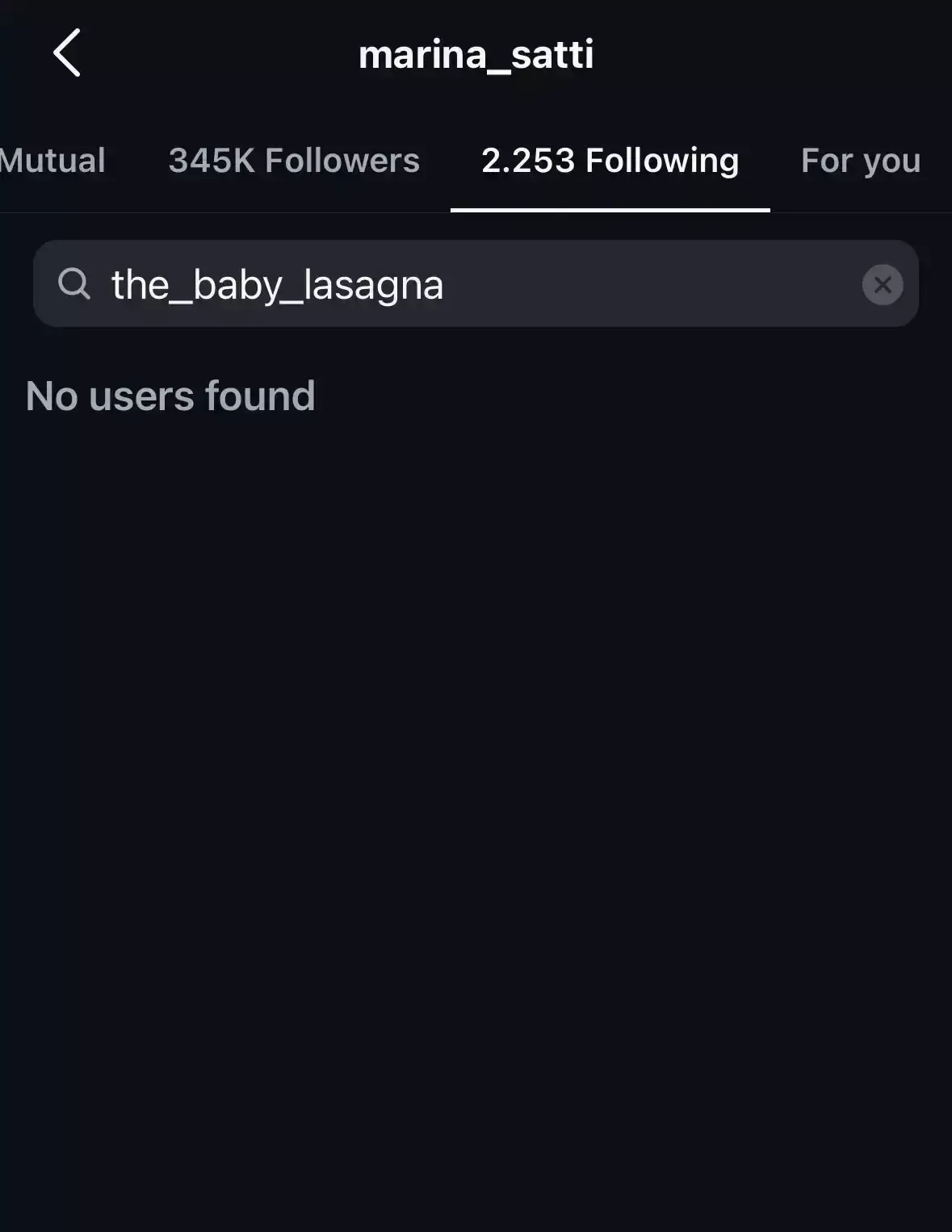Clear the search text
The image size is (952, 1232).
pos(882,284)
